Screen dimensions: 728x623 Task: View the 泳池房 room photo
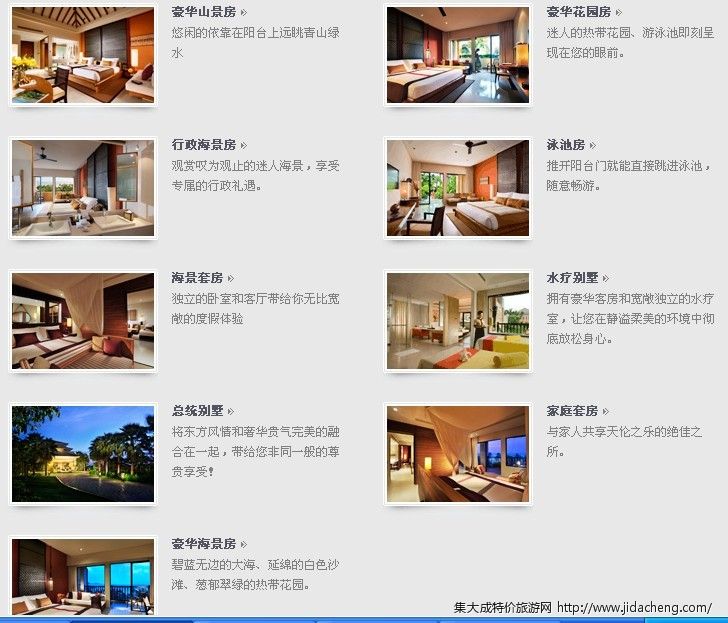(x=458, y=188)
